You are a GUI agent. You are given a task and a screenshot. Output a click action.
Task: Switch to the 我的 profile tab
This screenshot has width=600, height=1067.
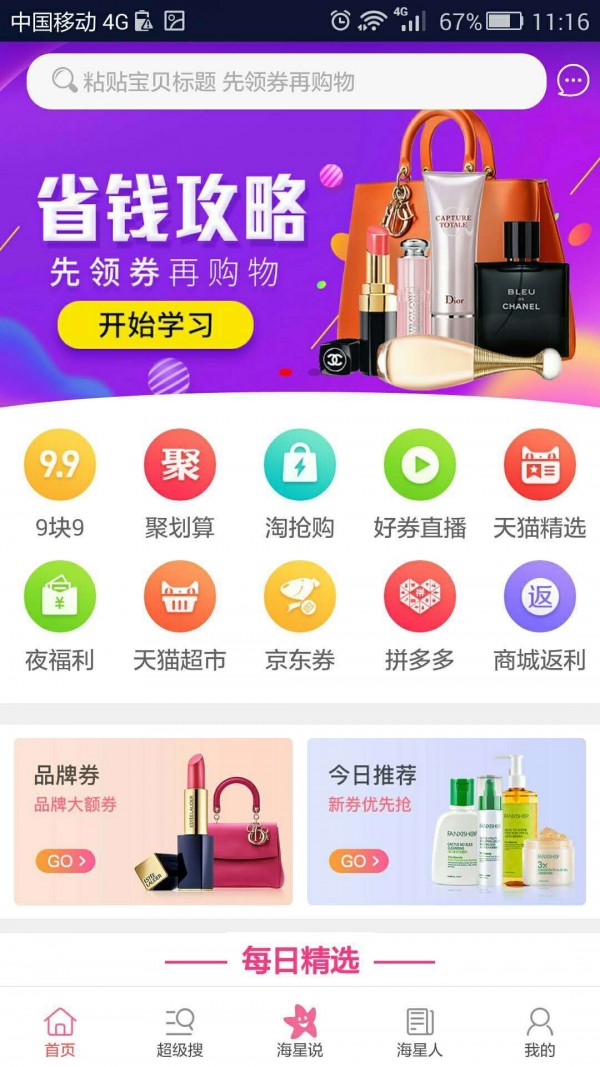(x=540, y=1031)
